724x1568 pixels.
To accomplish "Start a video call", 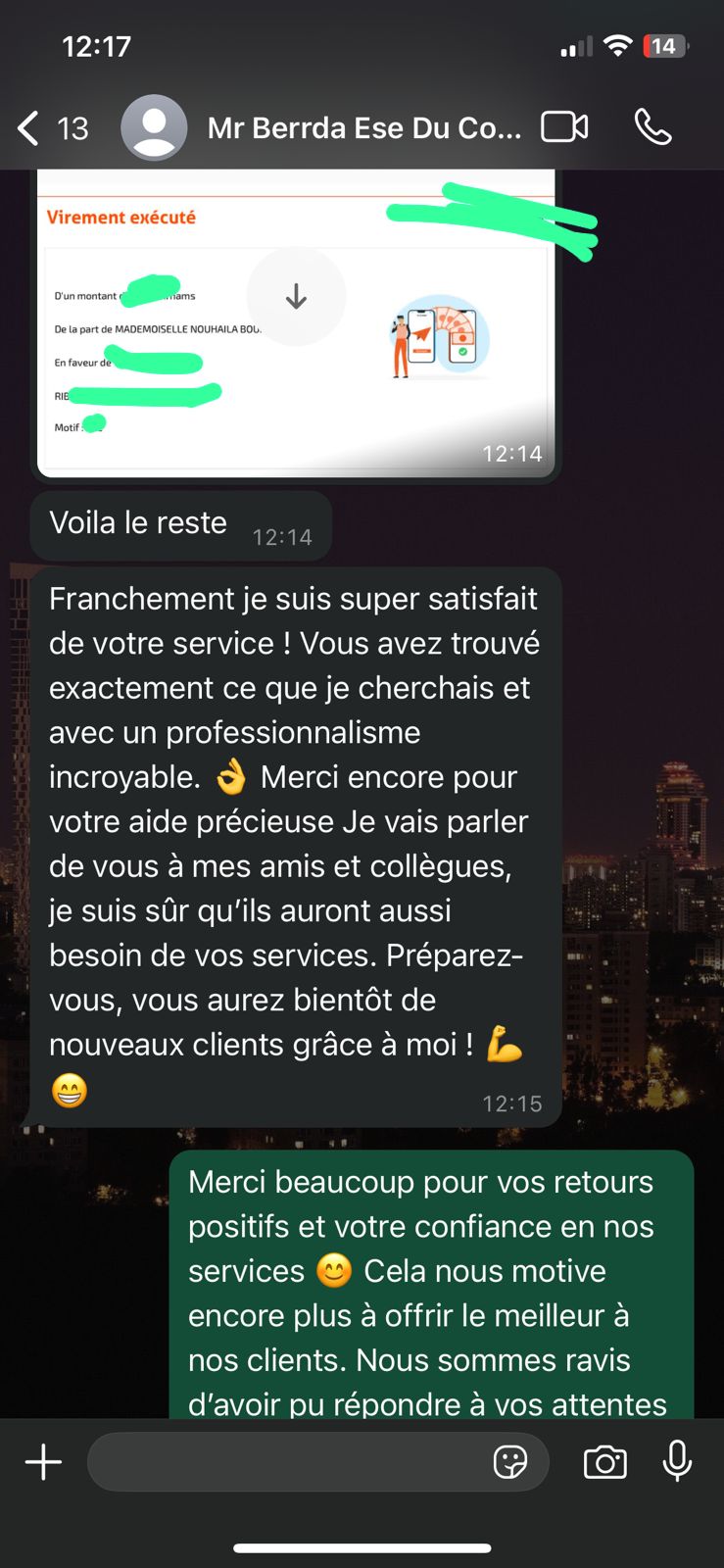I will tap(565, 127).
